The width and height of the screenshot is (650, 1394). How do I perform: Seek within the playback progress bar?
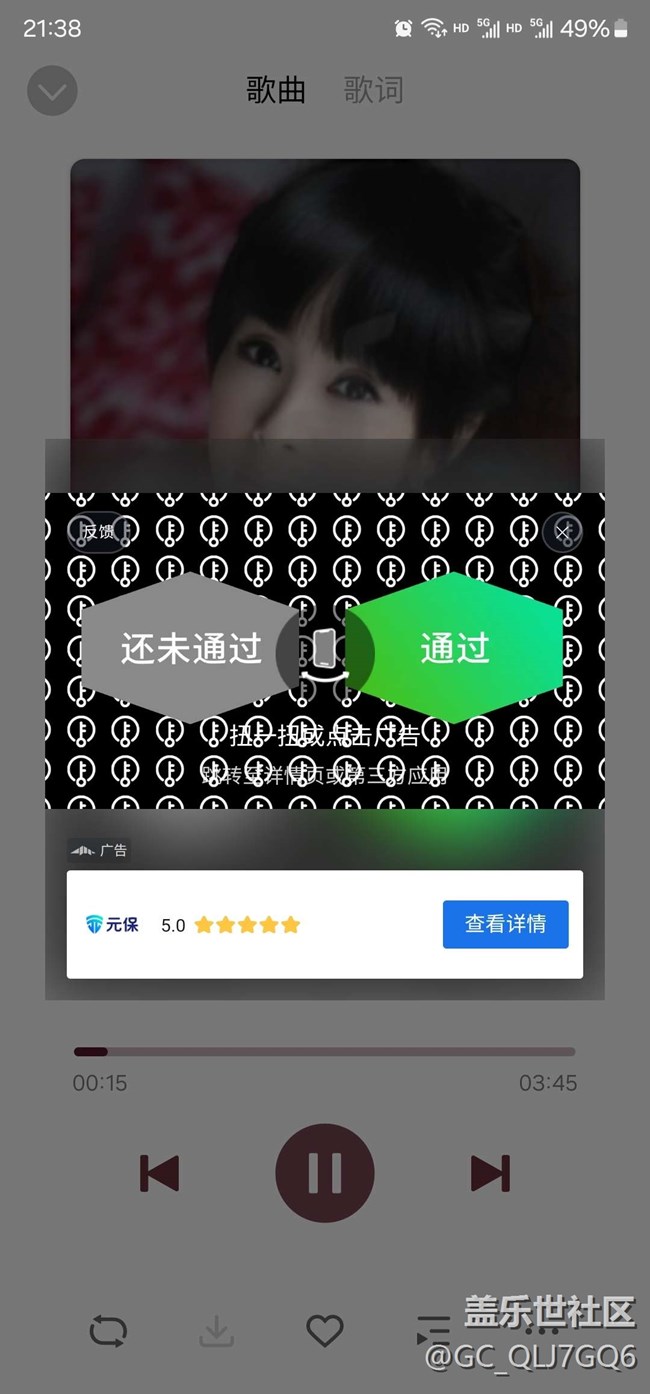324,1052
